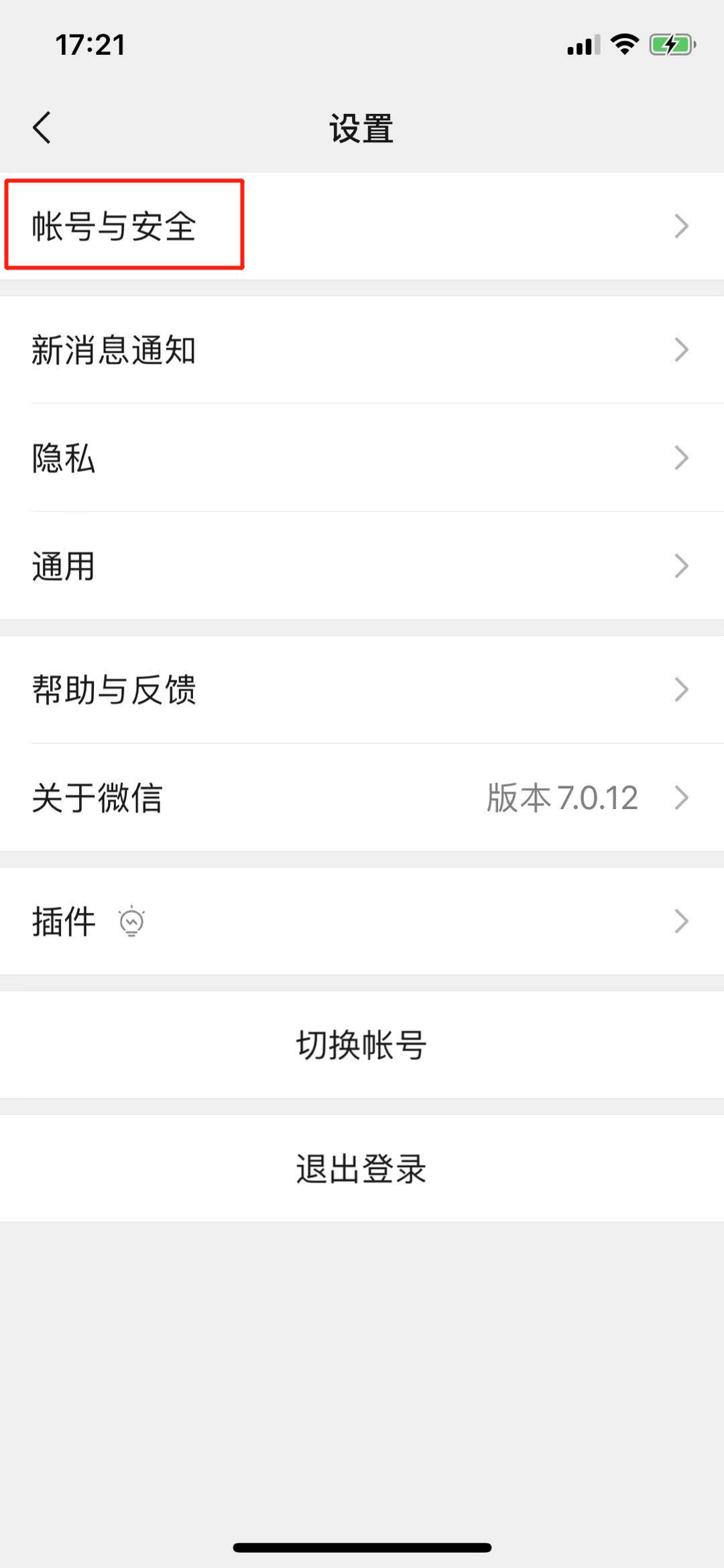Tap the lamp icon next to 插件

(x=131, y=921)
